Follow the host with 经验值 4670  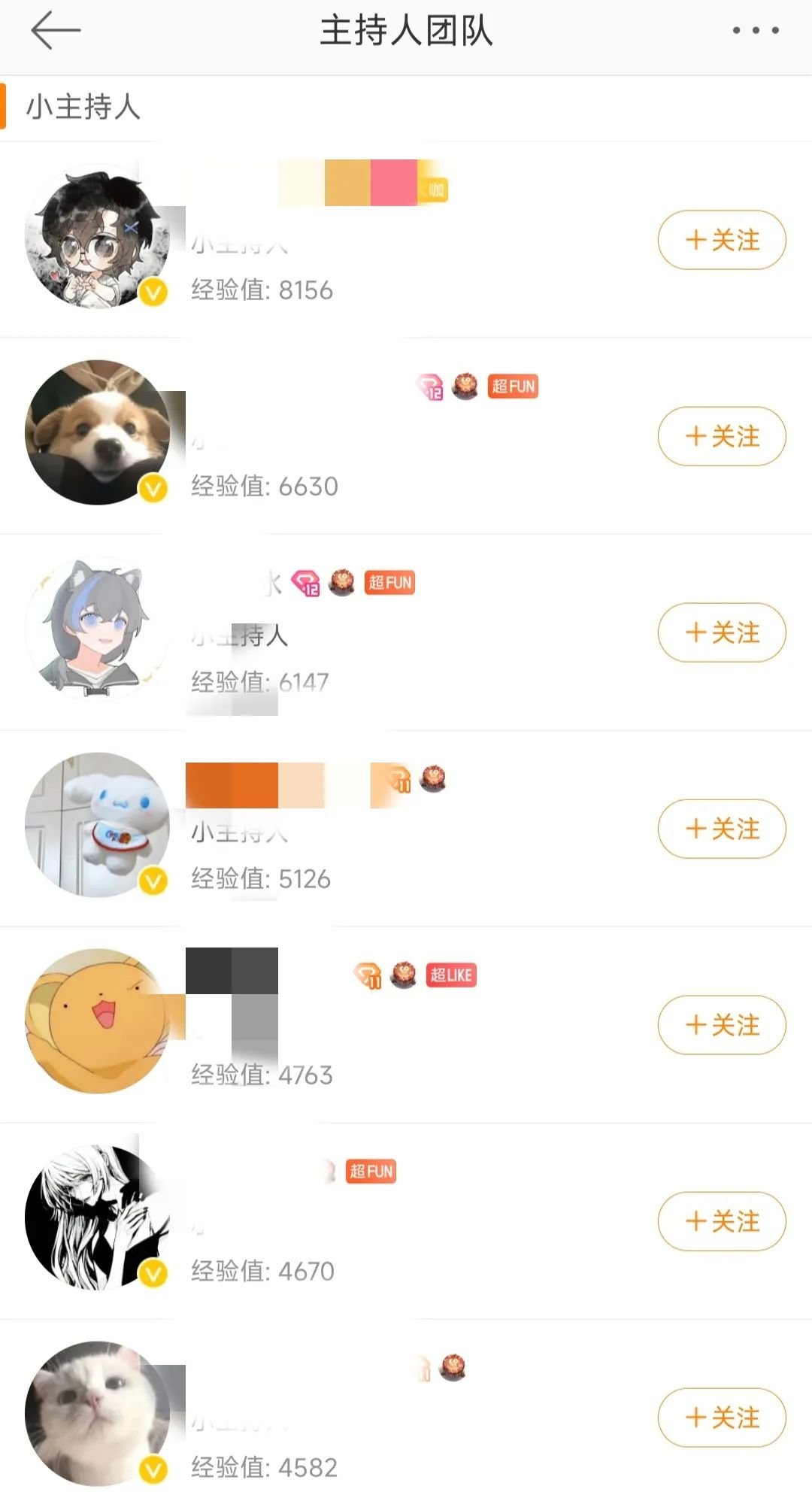tap(722, 1222)
